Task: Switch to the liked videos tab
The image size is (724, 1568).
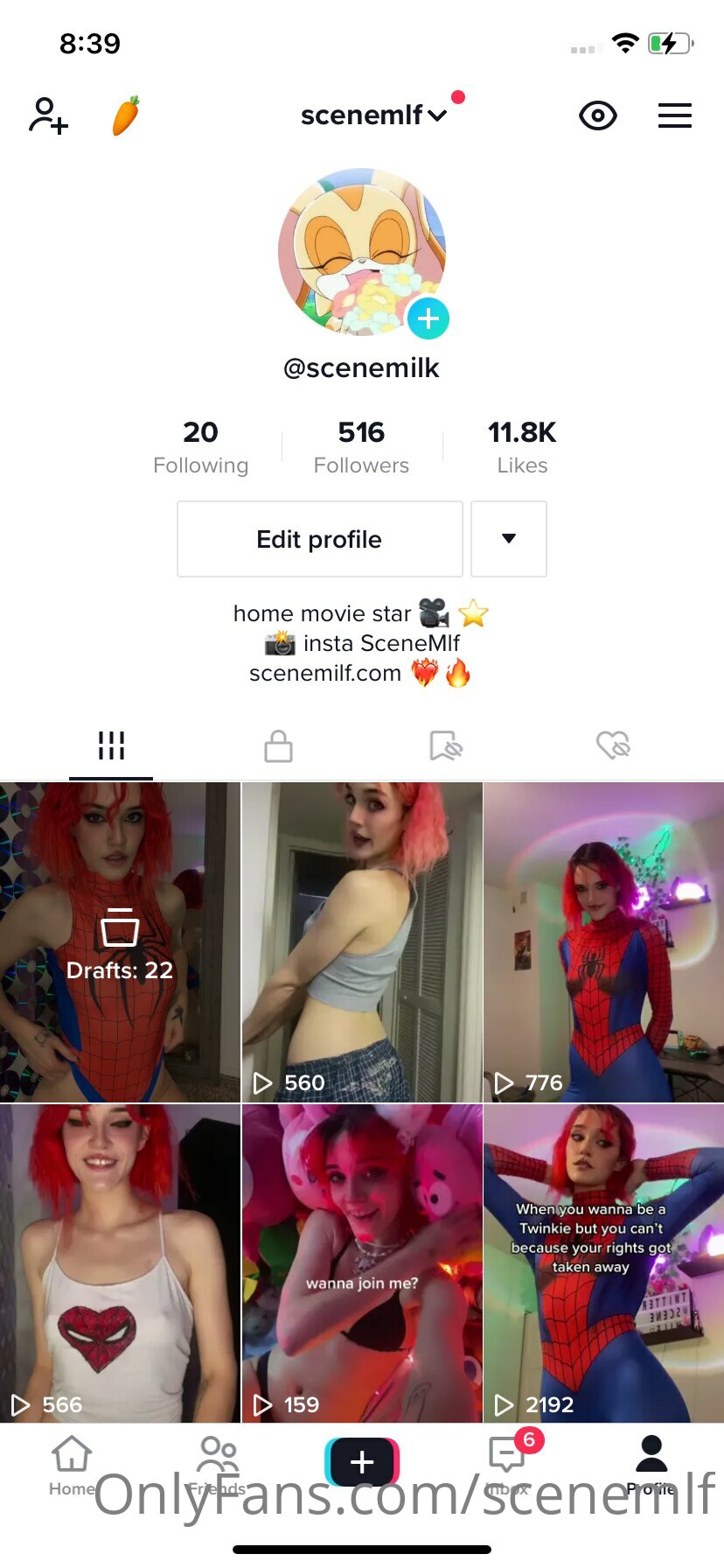Action: 613,746
